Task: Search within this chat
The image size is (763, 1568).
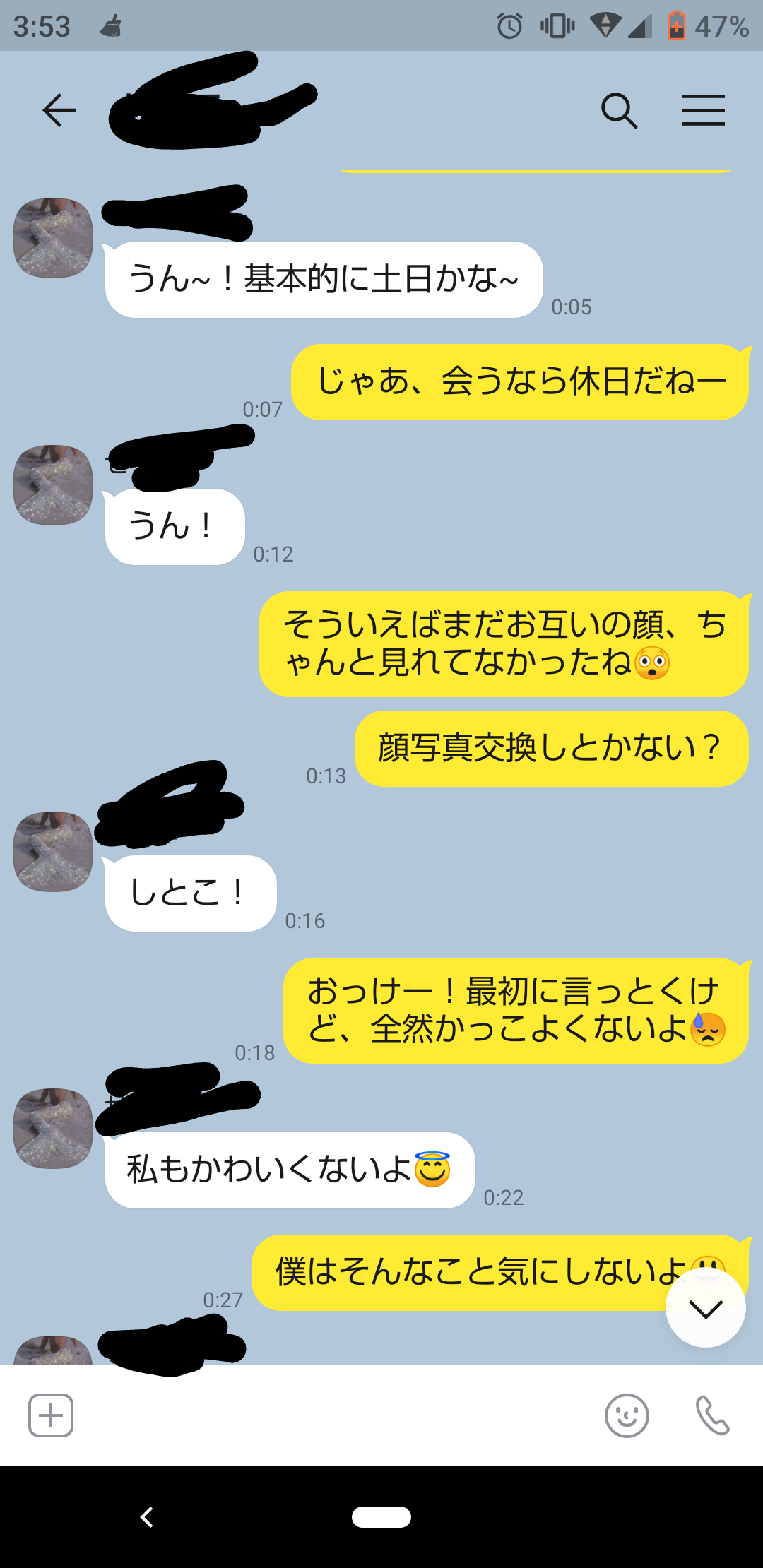Action: tap(619, 111)
